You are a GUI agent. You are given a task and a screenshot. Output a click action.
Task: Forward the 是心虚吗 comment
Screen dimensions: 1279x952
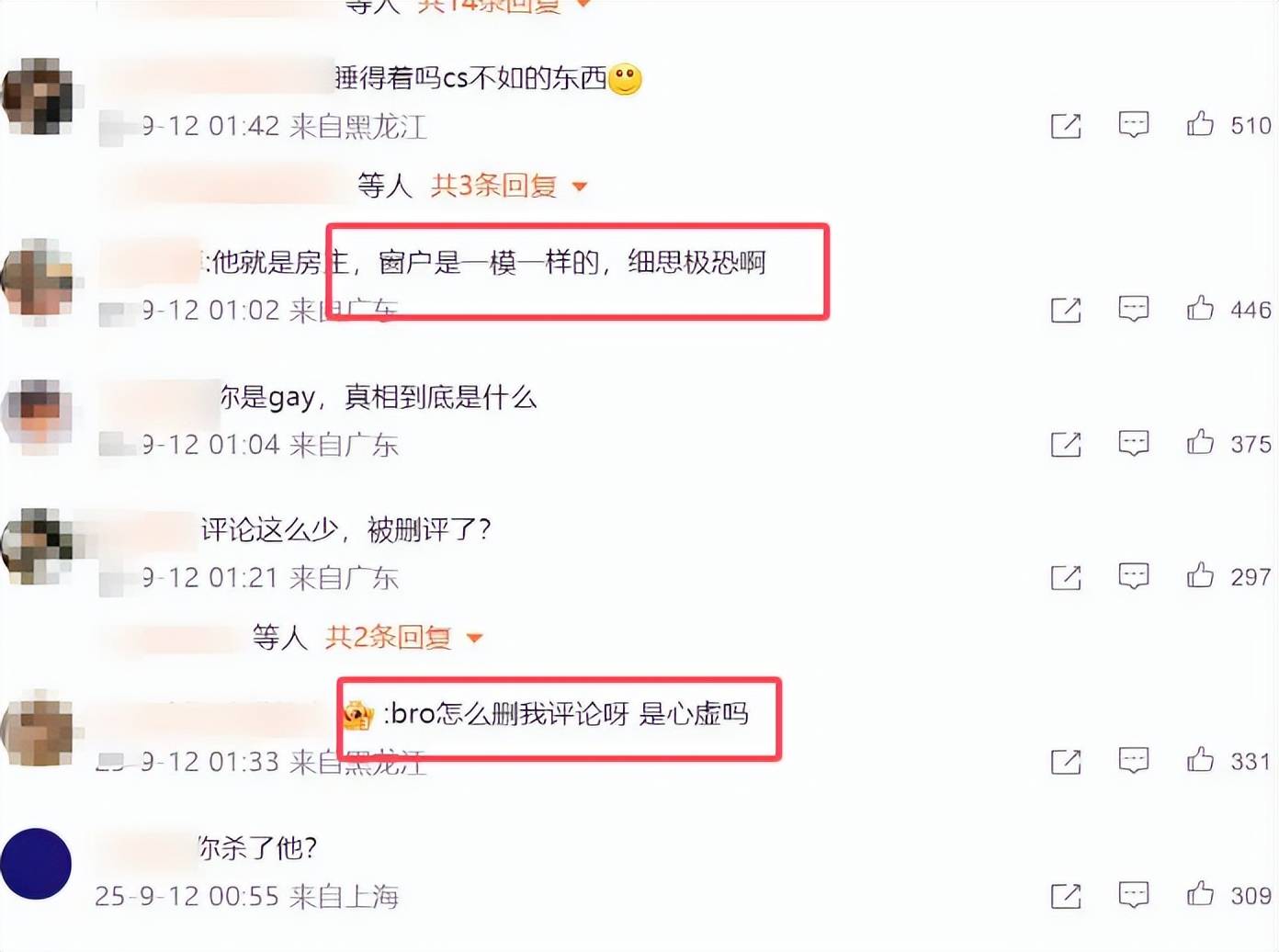1066,762
